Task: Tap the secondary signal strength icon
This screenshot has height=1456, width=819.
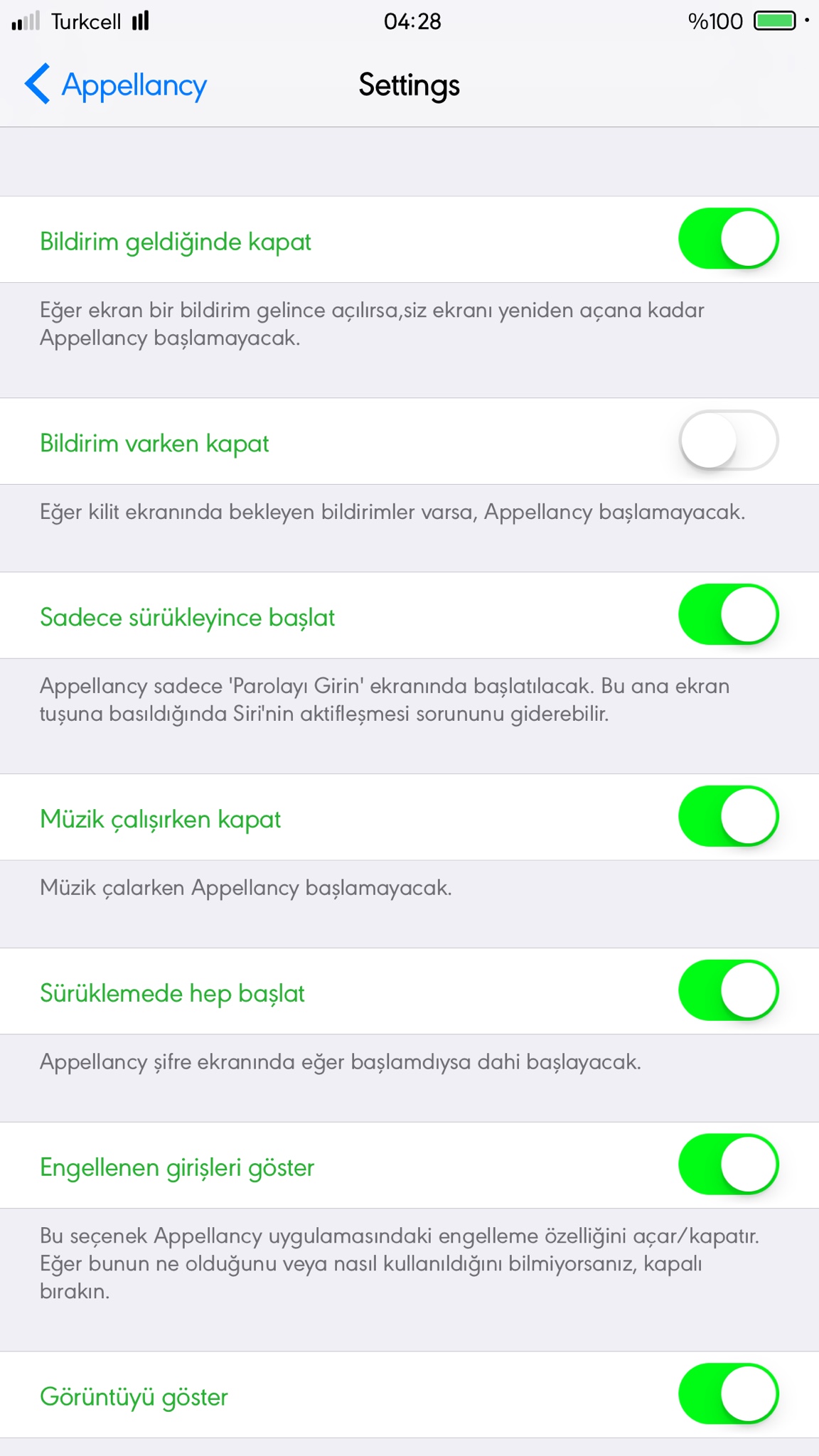Action: [138, 21]
